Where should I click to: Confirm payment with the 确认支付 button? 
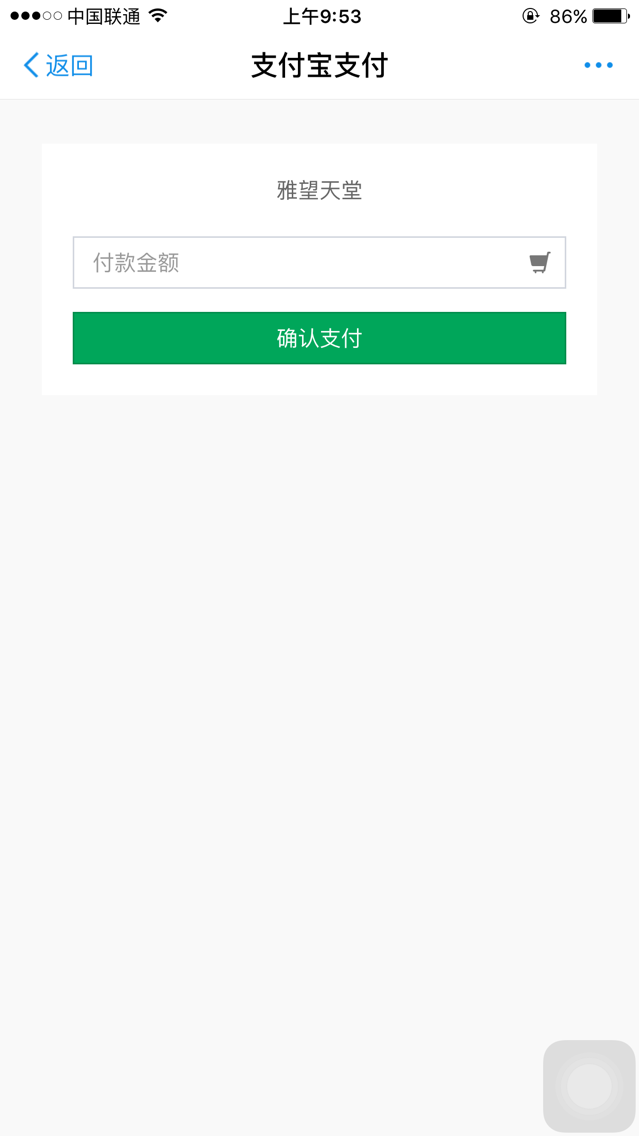(319, 338)
